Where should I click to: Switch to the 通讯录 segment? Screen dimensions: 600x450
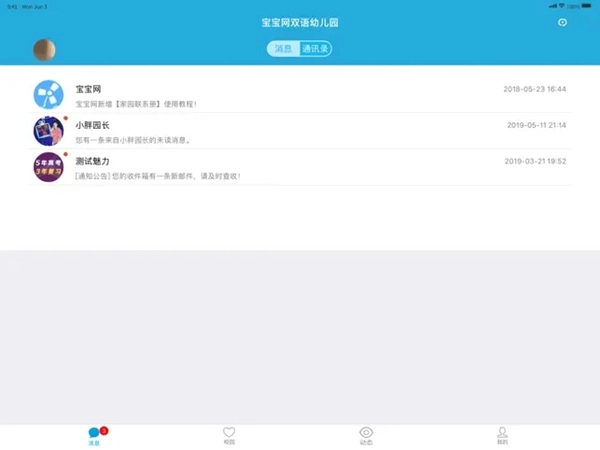(x=316, y=49)
